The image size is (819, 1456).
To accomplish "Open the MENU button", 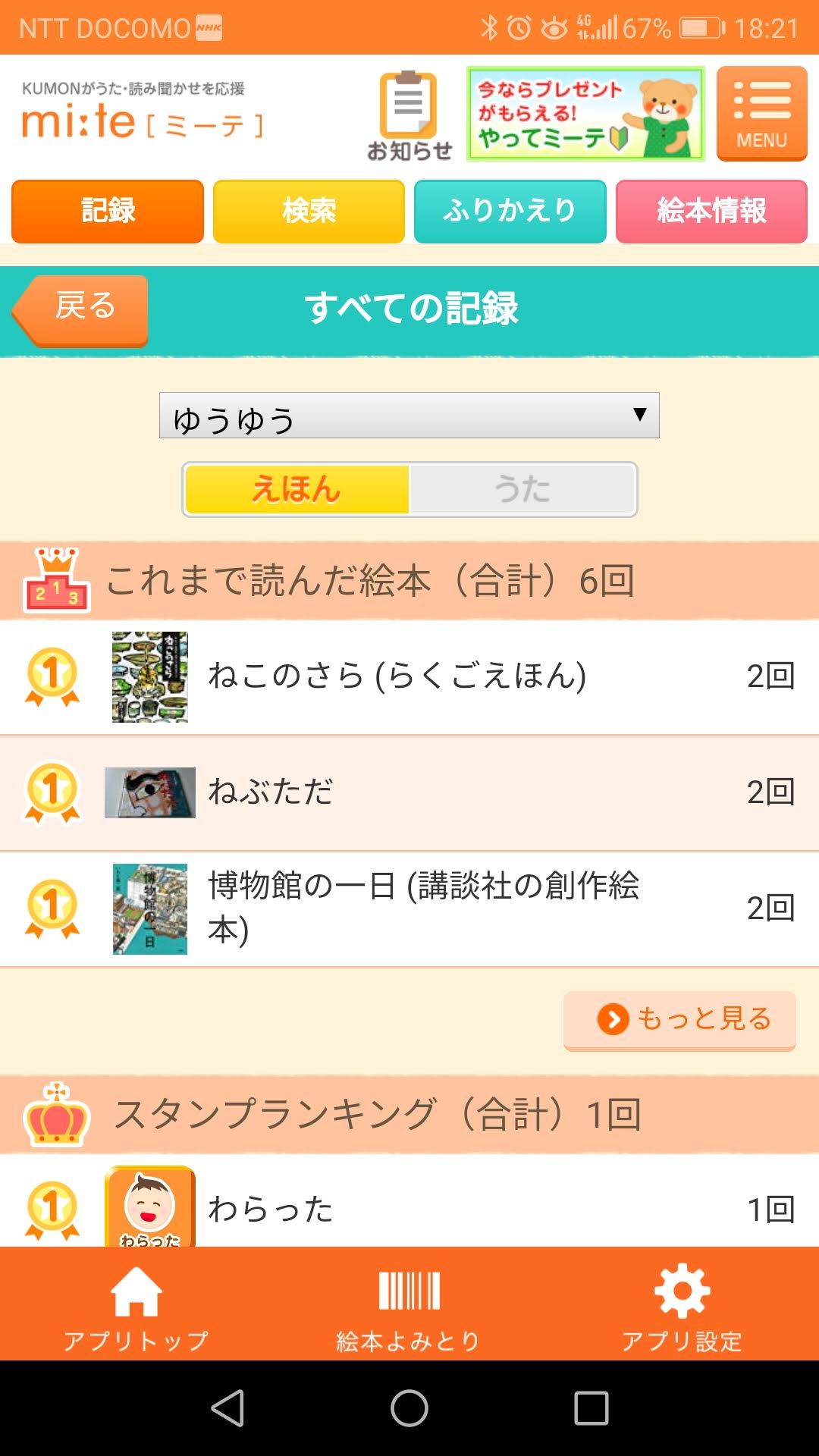I will [x=761, y=113].
